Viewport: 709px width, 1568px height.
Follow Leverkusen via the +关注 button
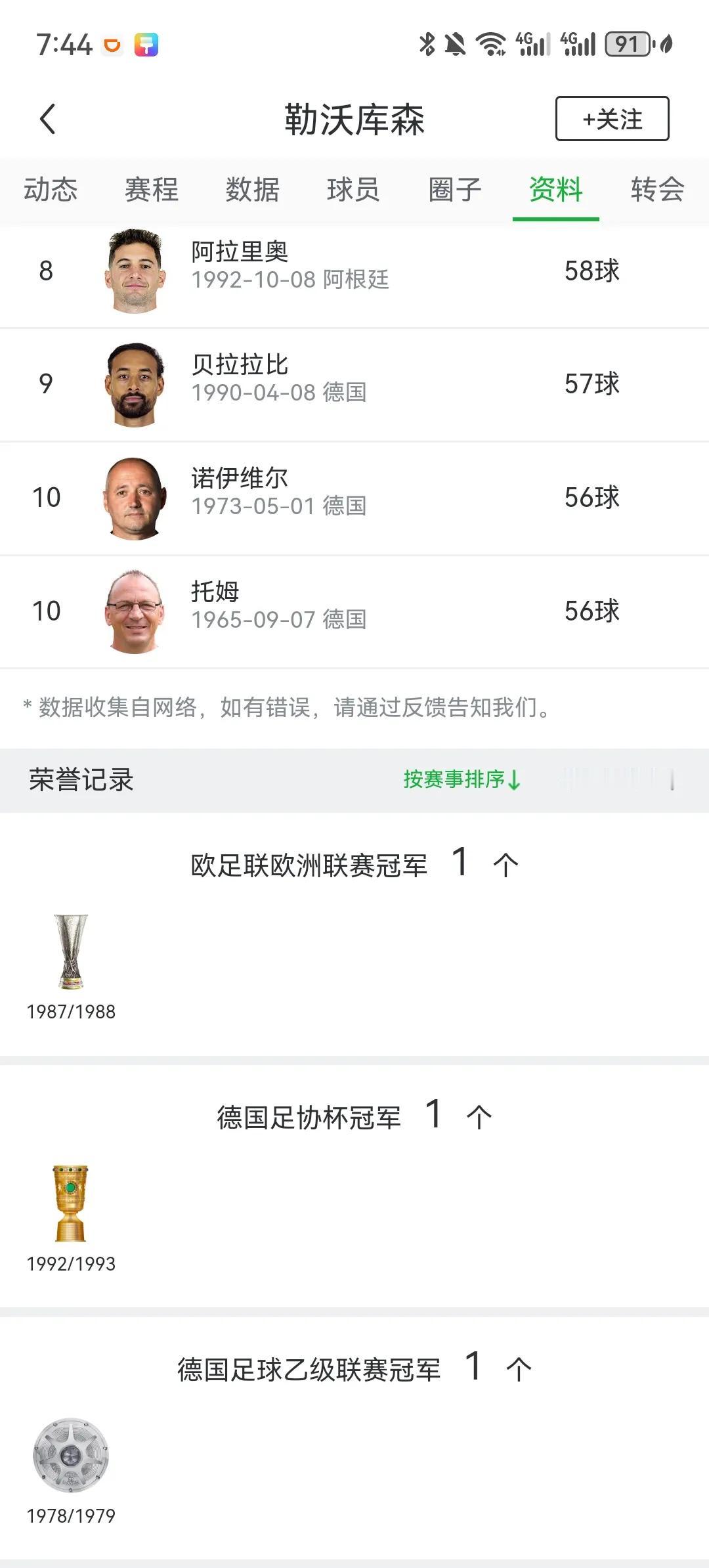[612, 120]
